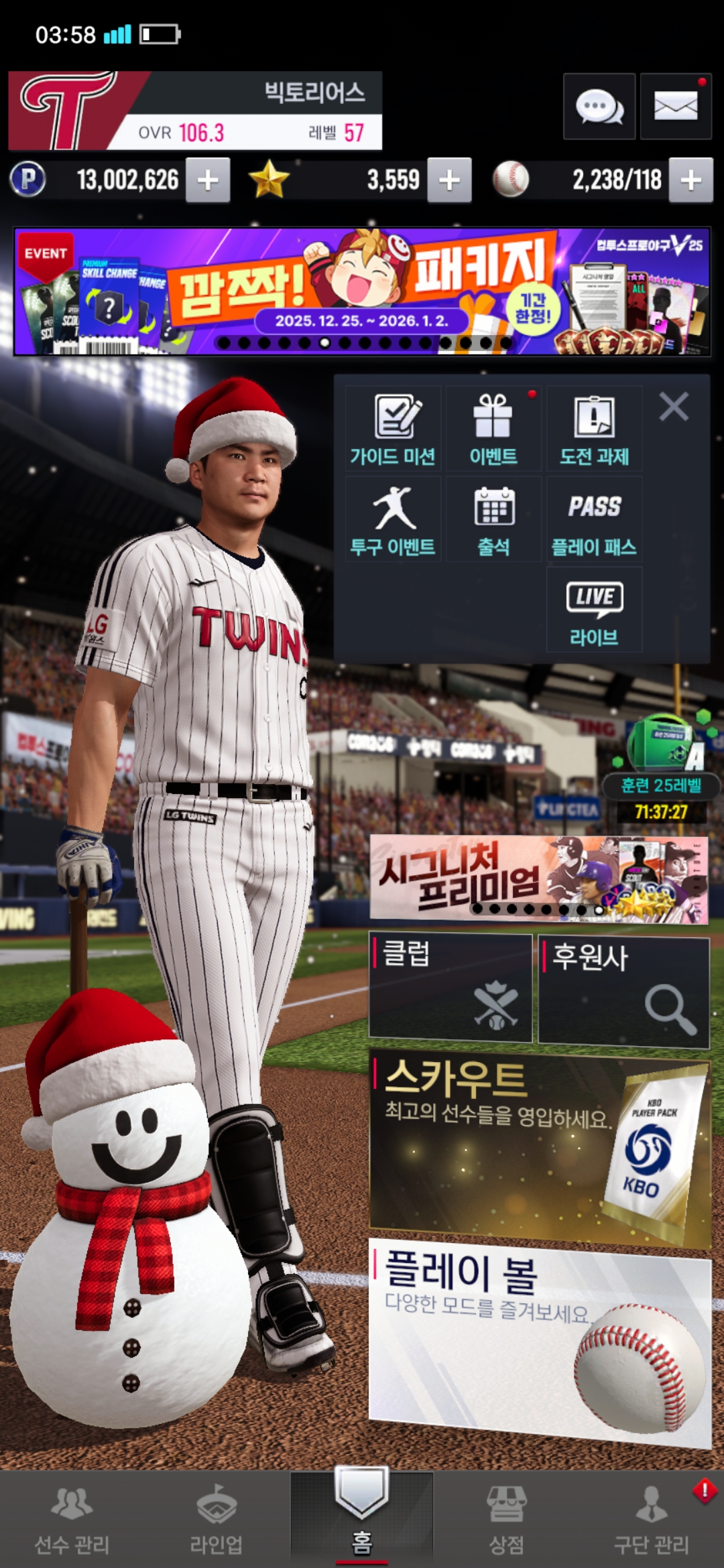724x1568 pixels.
Task: Open the 시그니처 프리미엄 banner
Action: coord(539,876)
